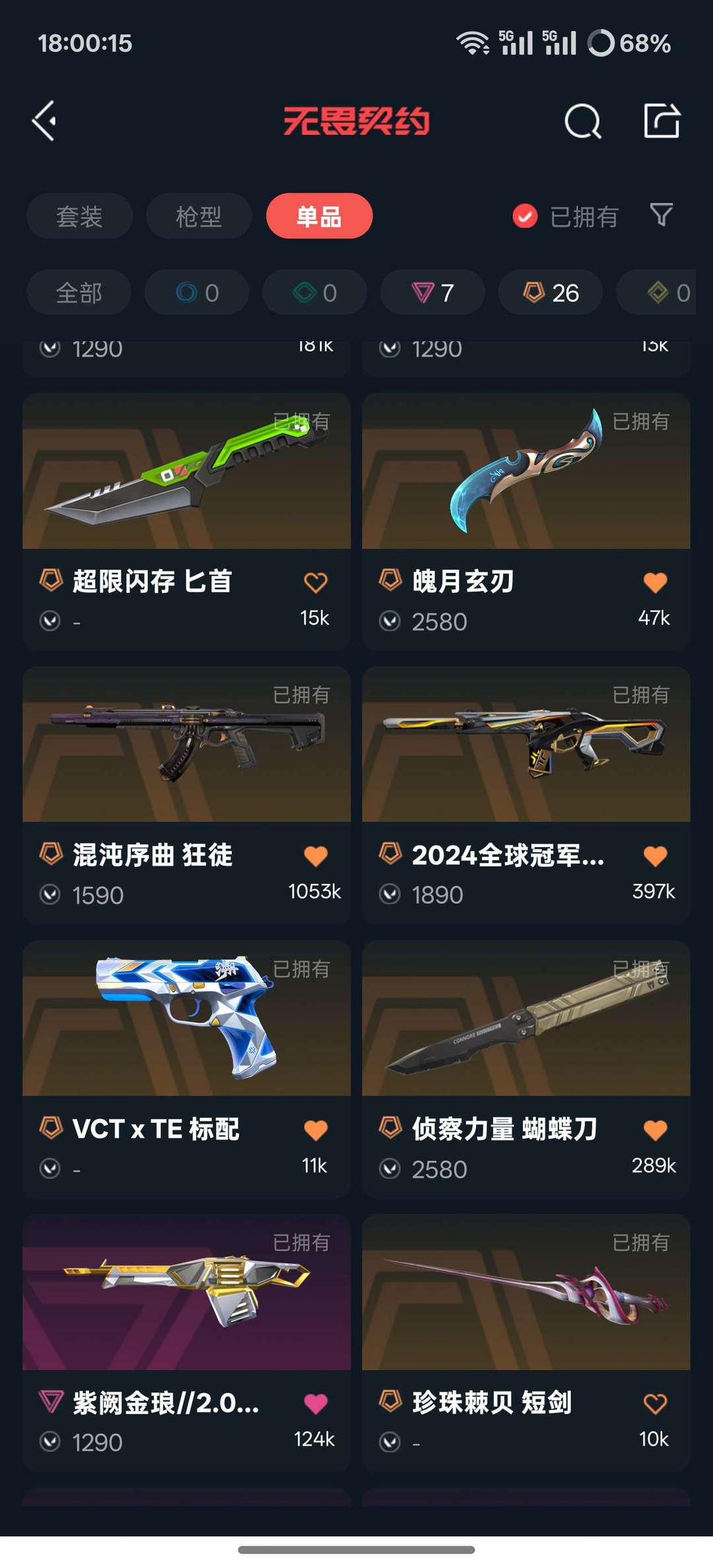
Task: Like the 超限闪存 匕首 skin
Action: [316, 582]
